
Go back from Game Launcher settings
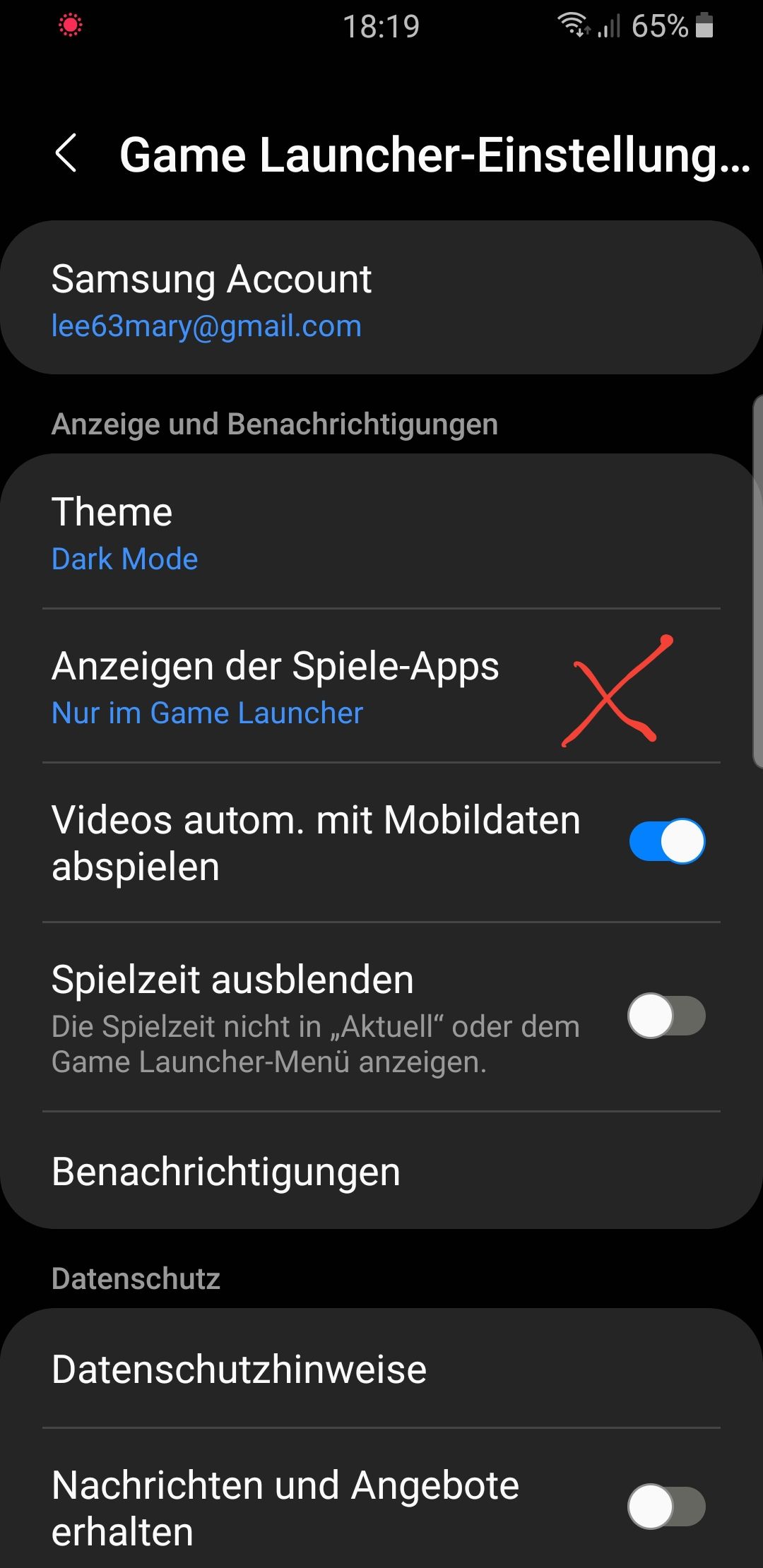click(66, 154)
